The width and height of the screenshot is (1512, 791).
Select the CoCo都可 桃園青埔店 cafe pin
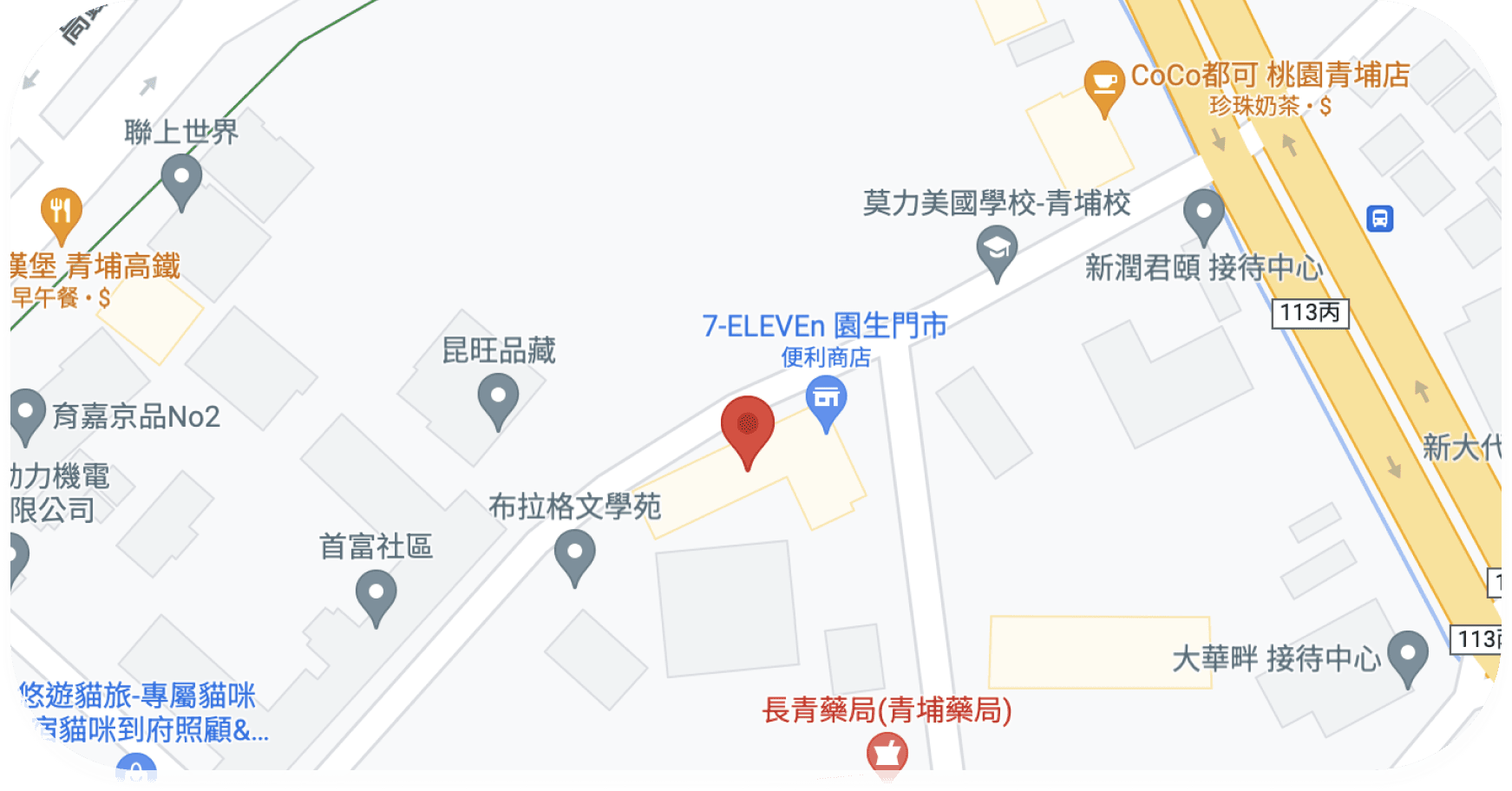coord(1104,84)
